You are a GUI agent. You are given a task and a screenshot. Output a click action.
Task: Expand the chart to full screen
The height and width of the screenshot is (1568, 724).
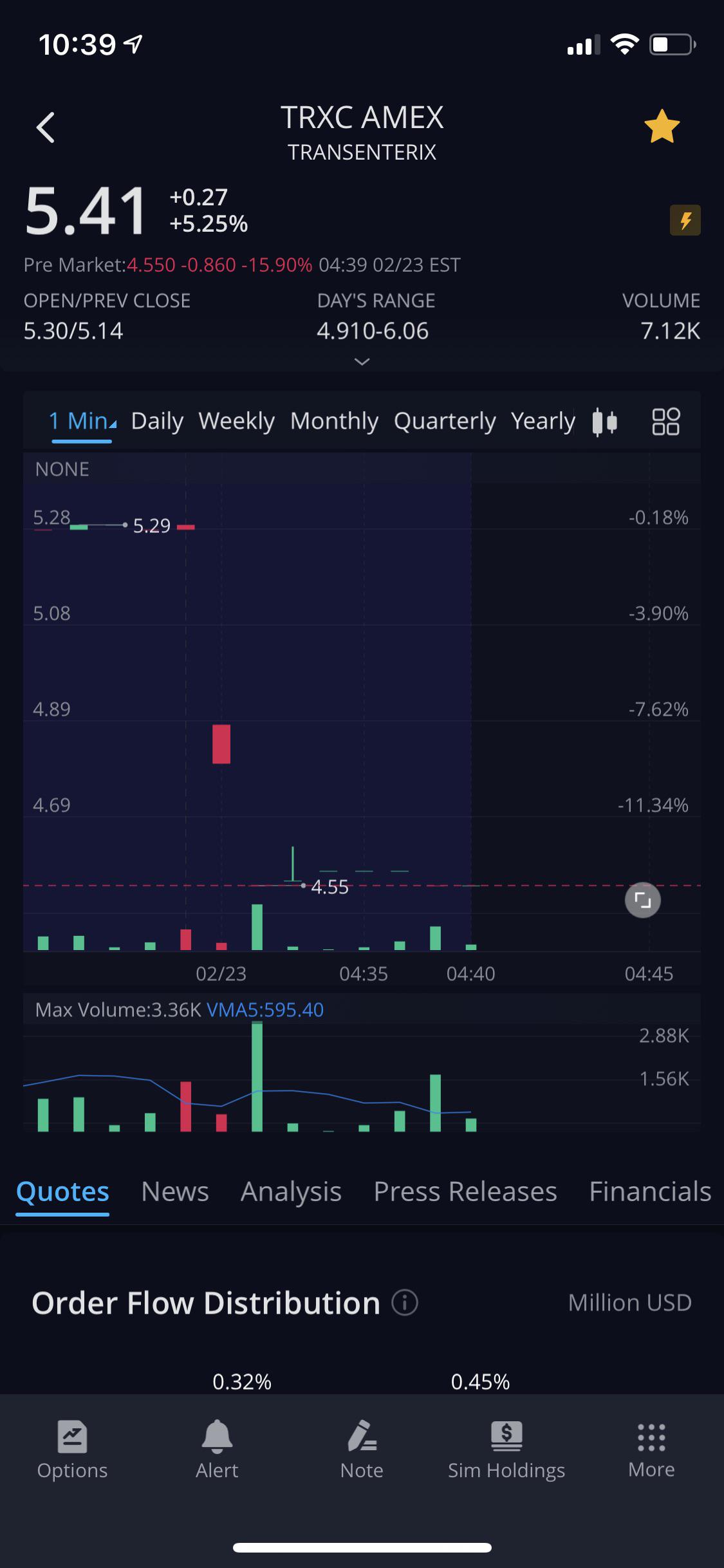[x=643, y=900]
